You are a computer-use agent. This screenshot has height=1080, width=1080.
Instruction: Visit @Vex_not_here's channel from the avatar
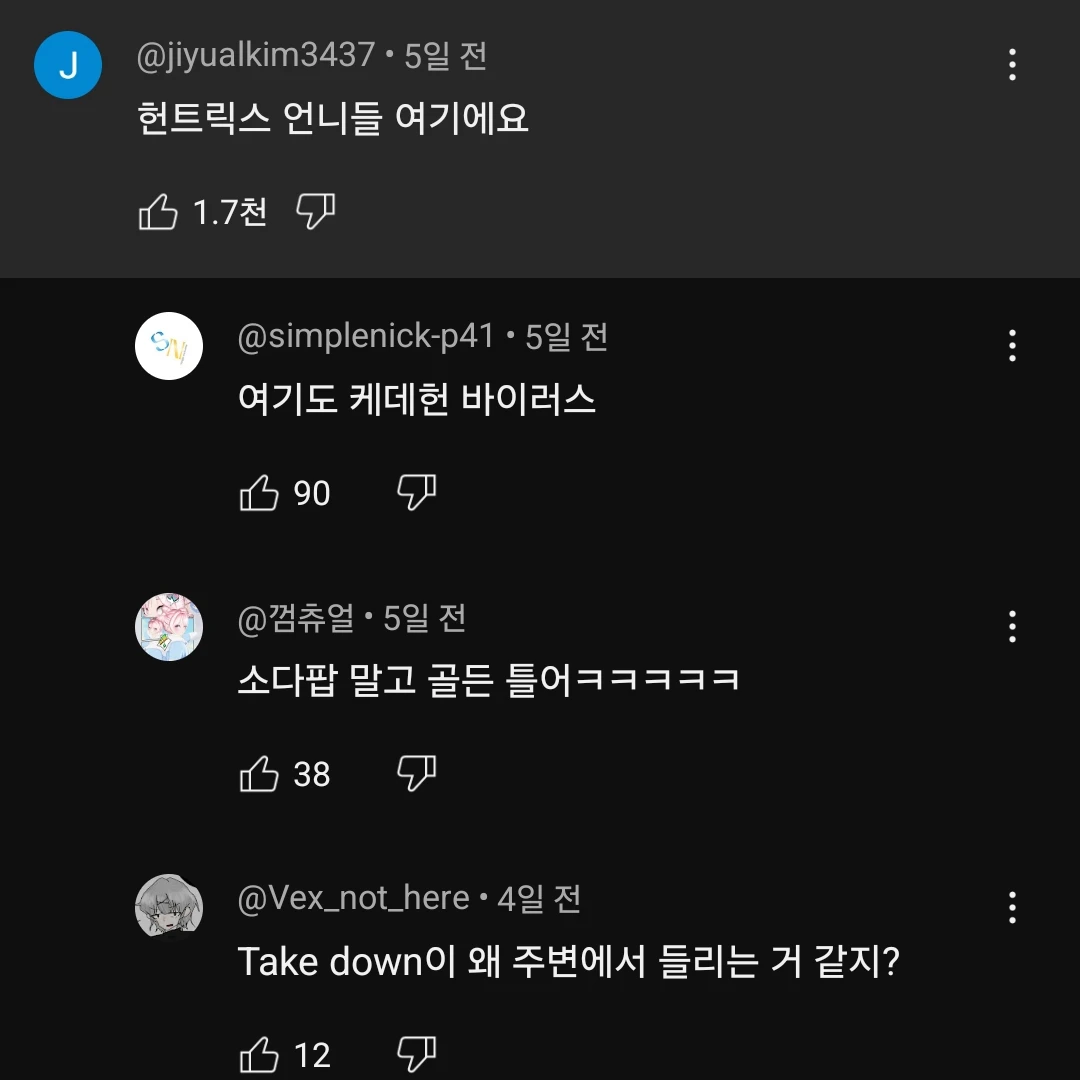169,908
